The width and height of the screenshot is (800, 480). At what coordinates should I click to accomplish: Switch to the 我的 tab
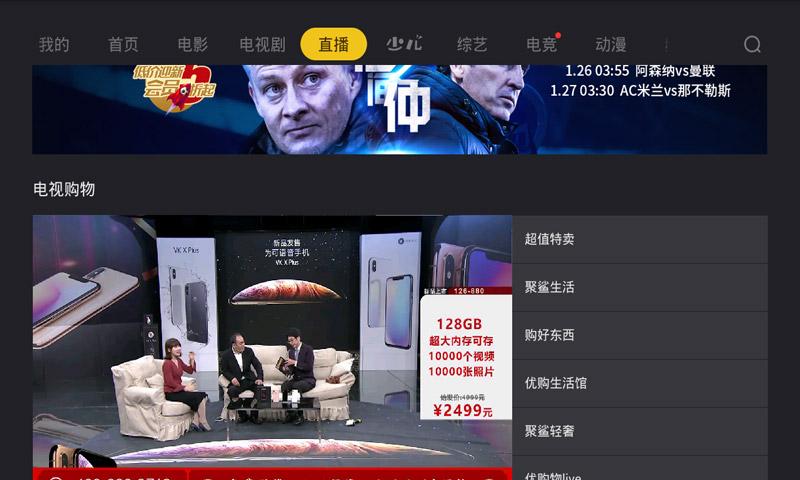[54, 44]
